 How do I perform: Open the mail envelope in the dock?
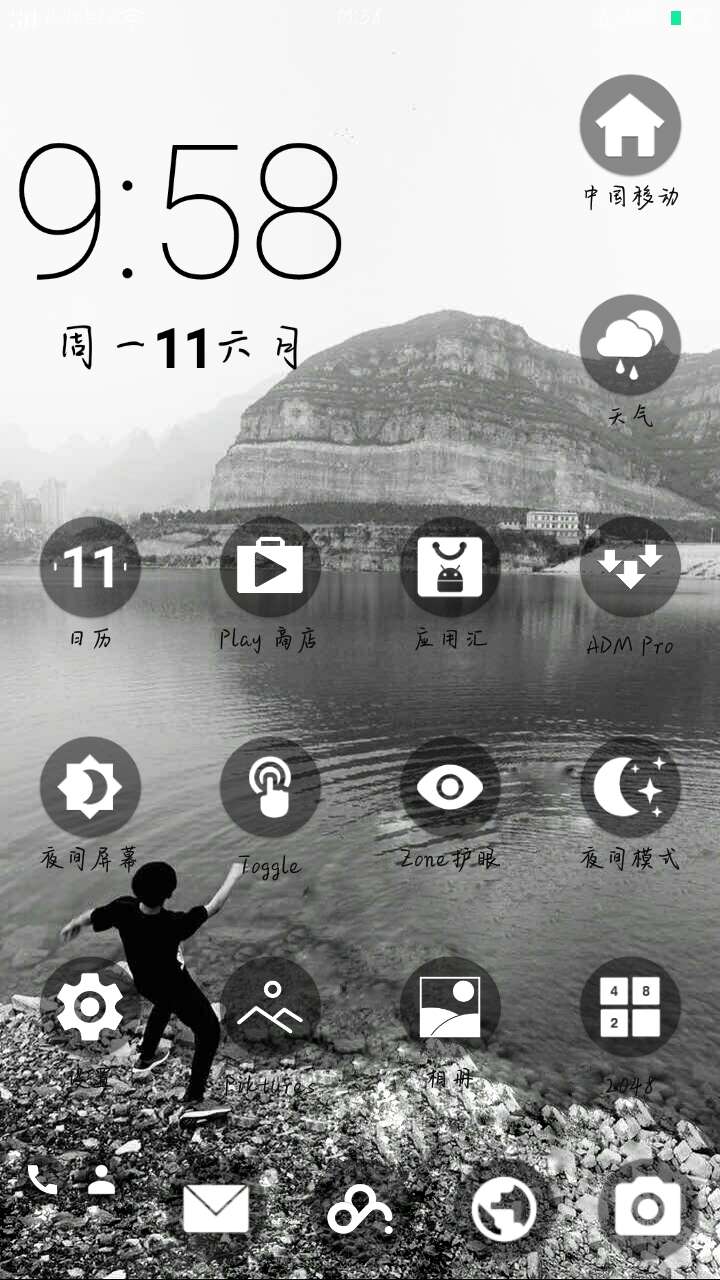click(x=216, y=1209)
